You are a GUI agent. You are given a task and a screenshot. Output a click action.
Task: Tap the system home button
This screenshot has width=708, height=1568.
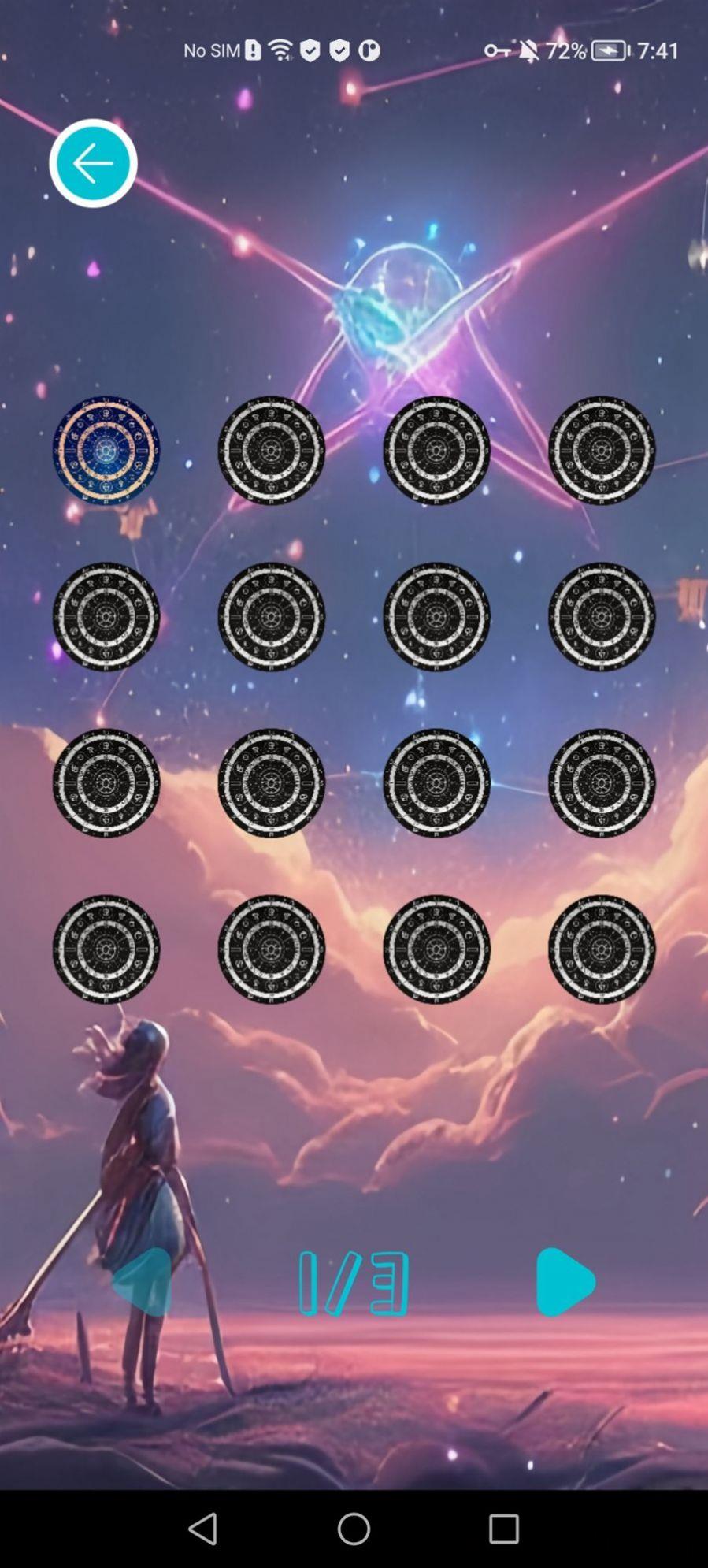[x=354, y=1529]
